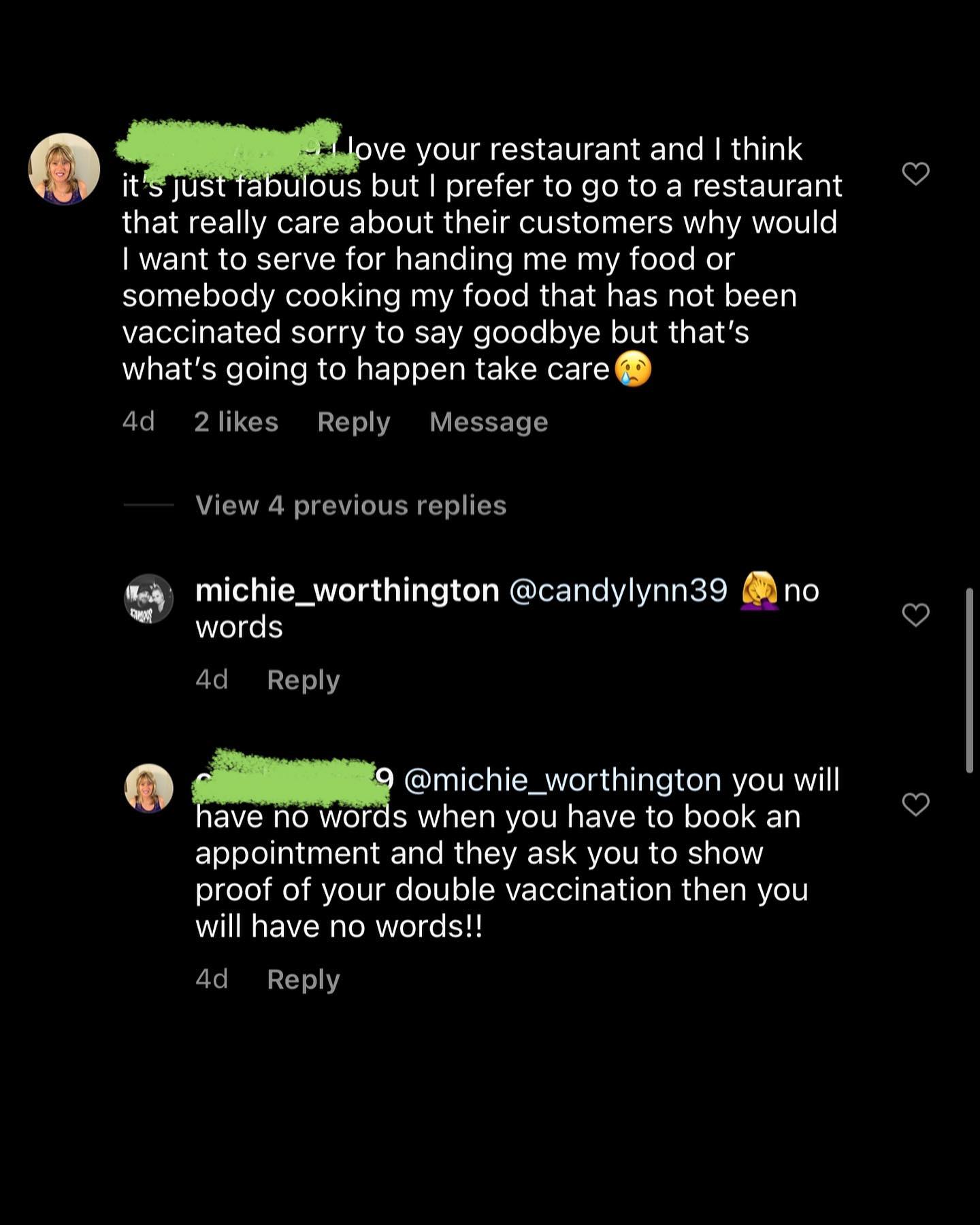
Task: Like the reply about double vaccination proof
Action: (915, 804)
